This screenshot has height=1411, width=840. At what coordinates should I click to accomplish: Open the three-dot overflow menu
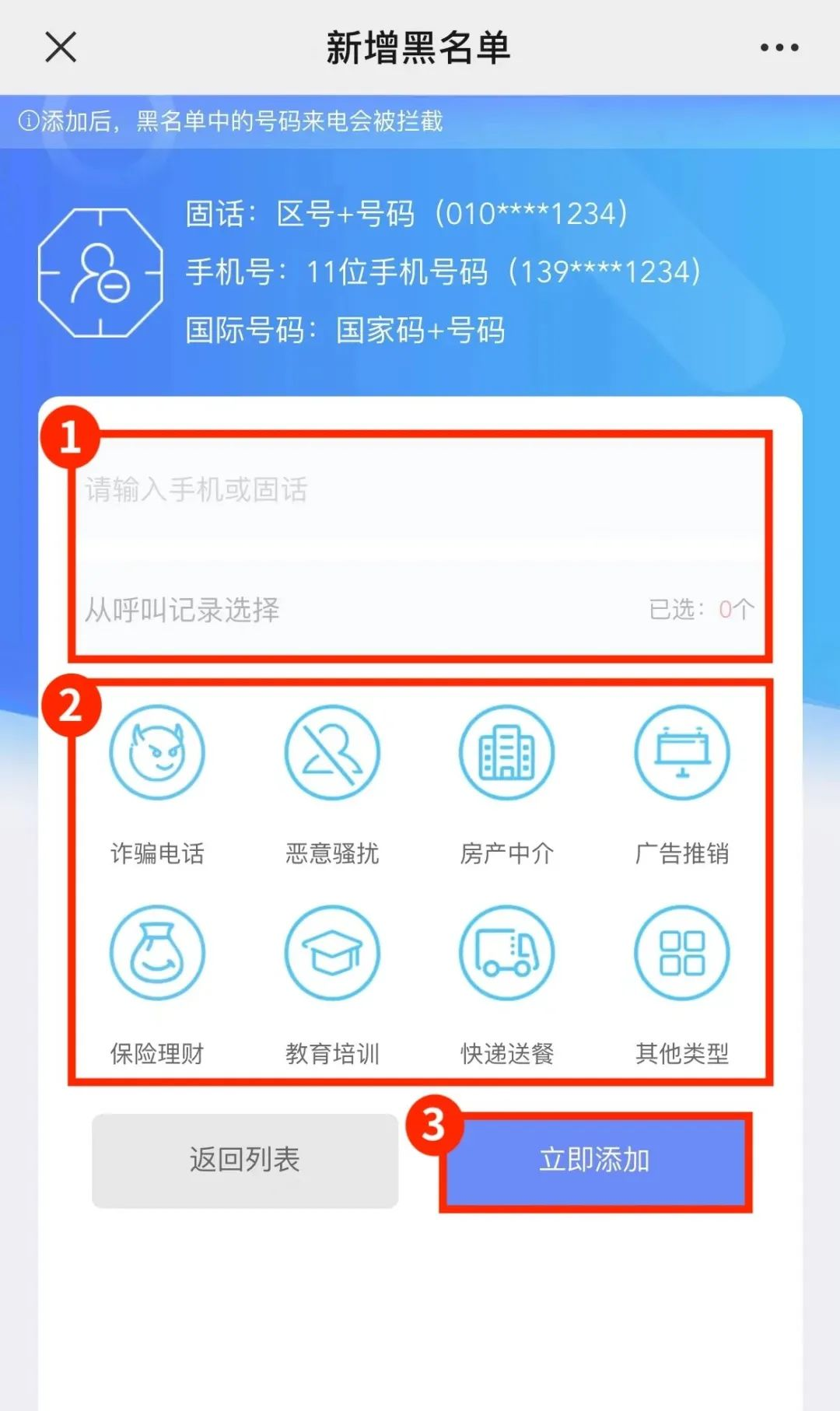(x=779, y=47)
